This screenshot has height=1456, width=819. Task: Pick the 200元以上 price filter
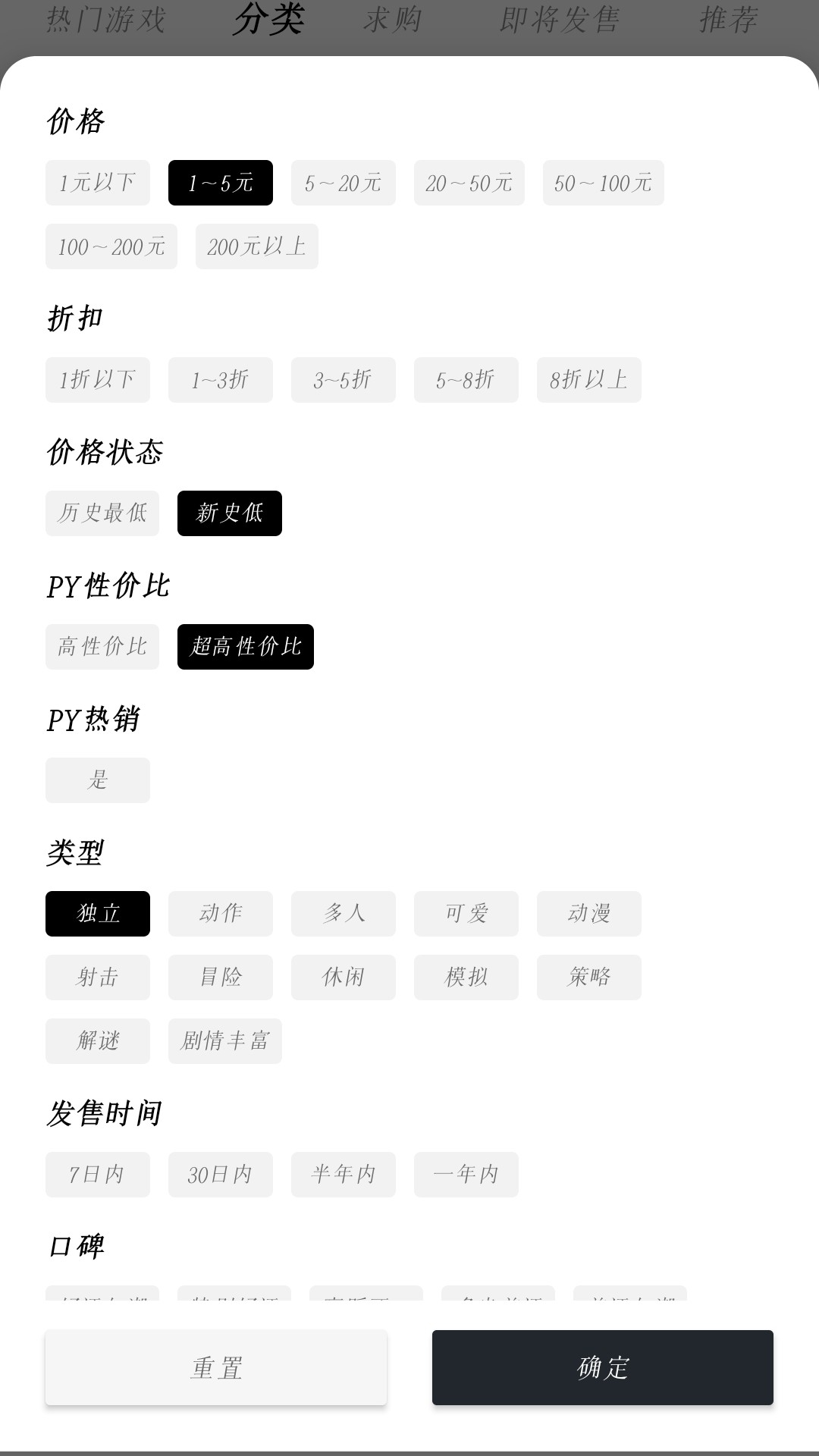[x=256, y=246]
